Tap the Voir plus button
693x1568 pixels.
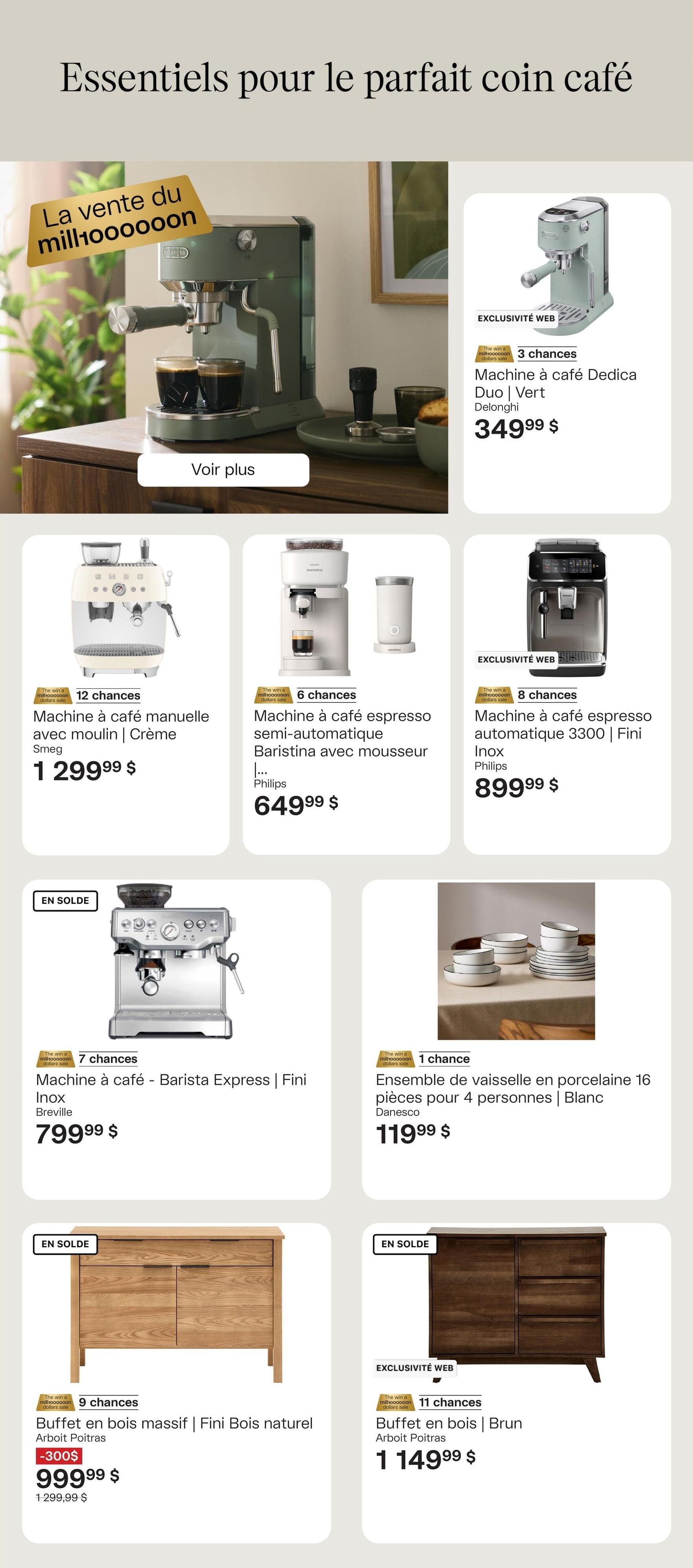coord(223,469)
